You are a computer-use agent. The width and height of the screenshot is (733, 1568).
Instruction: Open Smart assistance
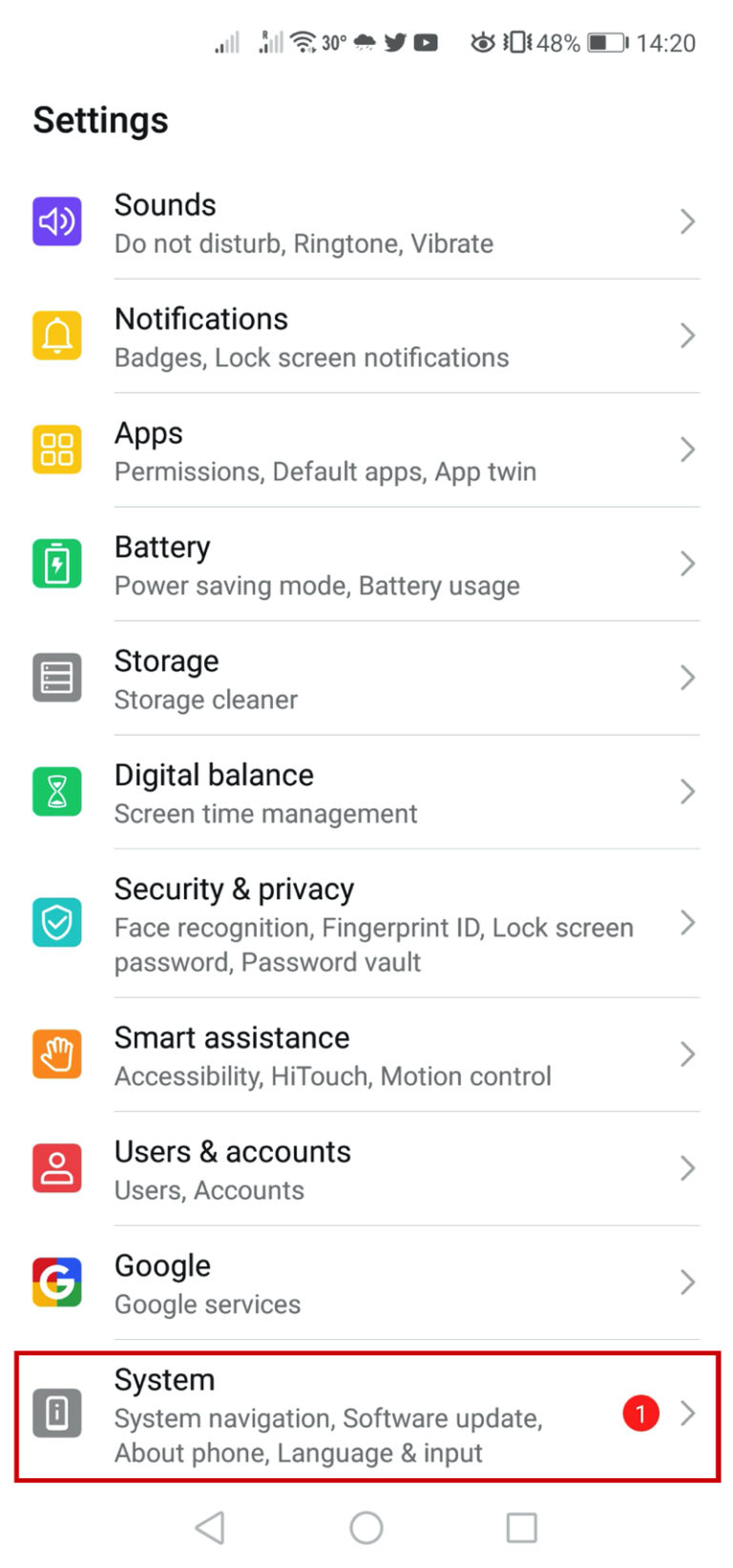point(363,1056)
